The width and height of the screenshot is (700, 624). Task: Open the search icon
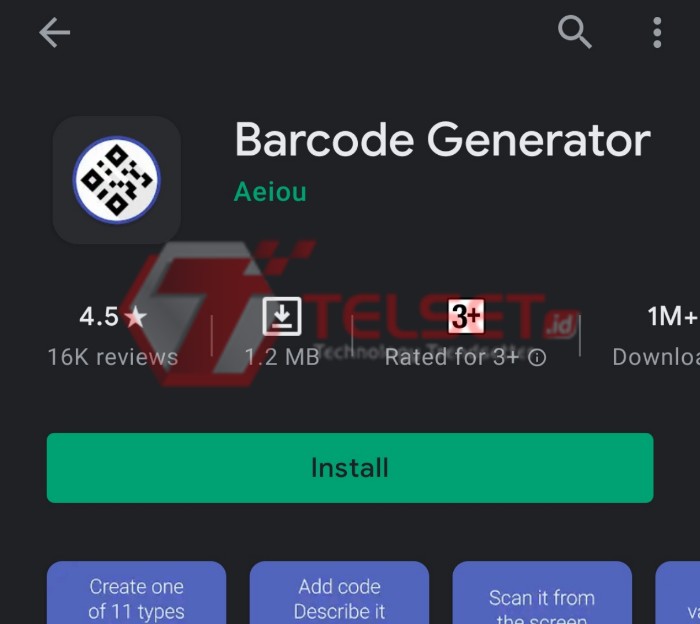point(575,33)
